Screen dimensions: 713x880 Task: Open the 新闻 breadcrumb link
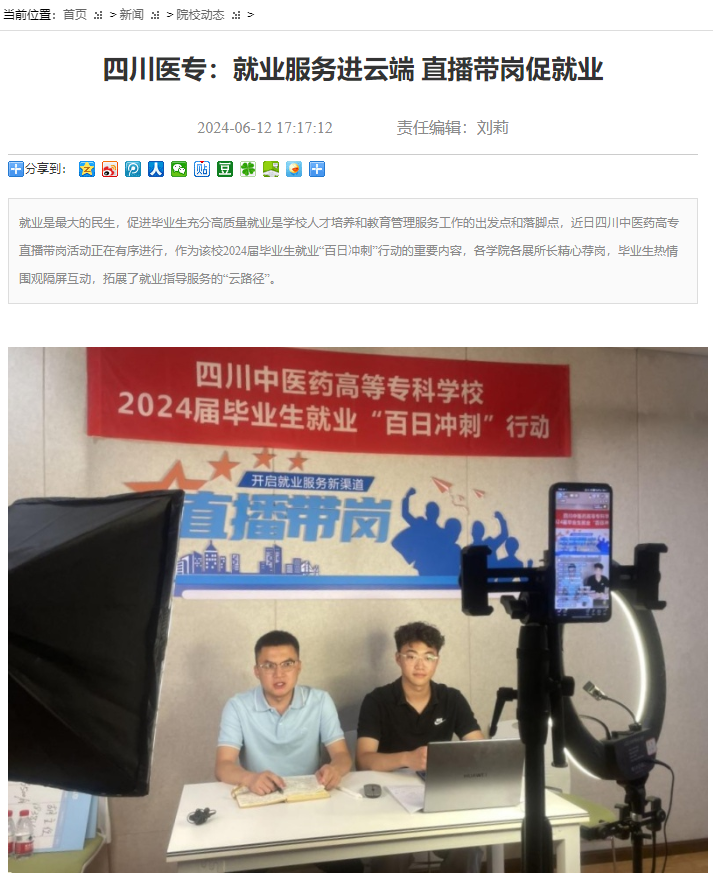131,15
